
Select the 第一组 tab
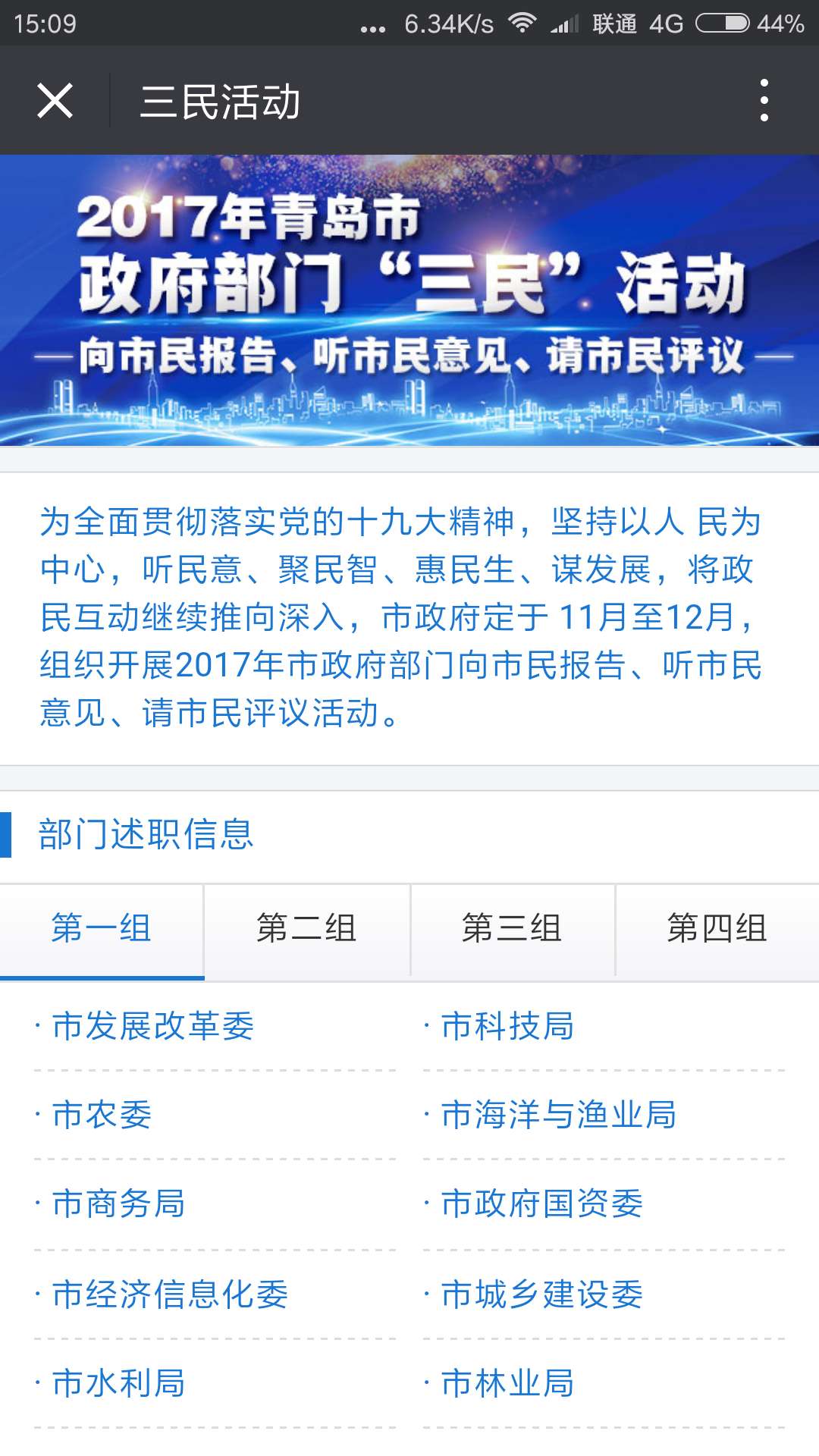[102, 929]
